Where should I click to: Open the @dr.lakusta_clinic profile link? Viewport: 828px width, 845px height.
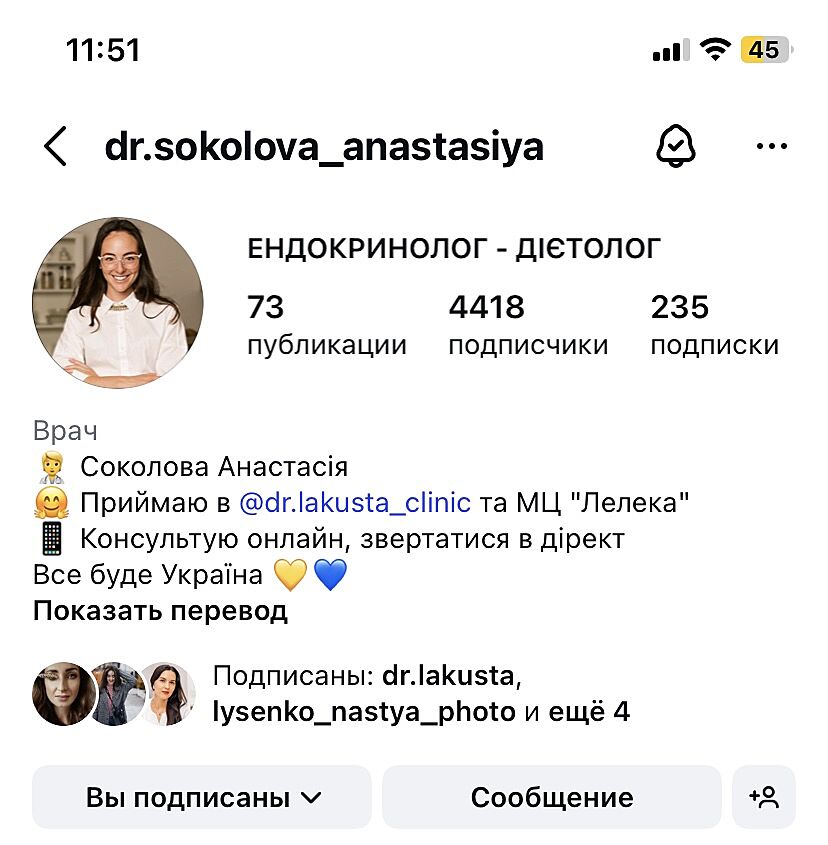pyautogui.click(x=355, y=501)
